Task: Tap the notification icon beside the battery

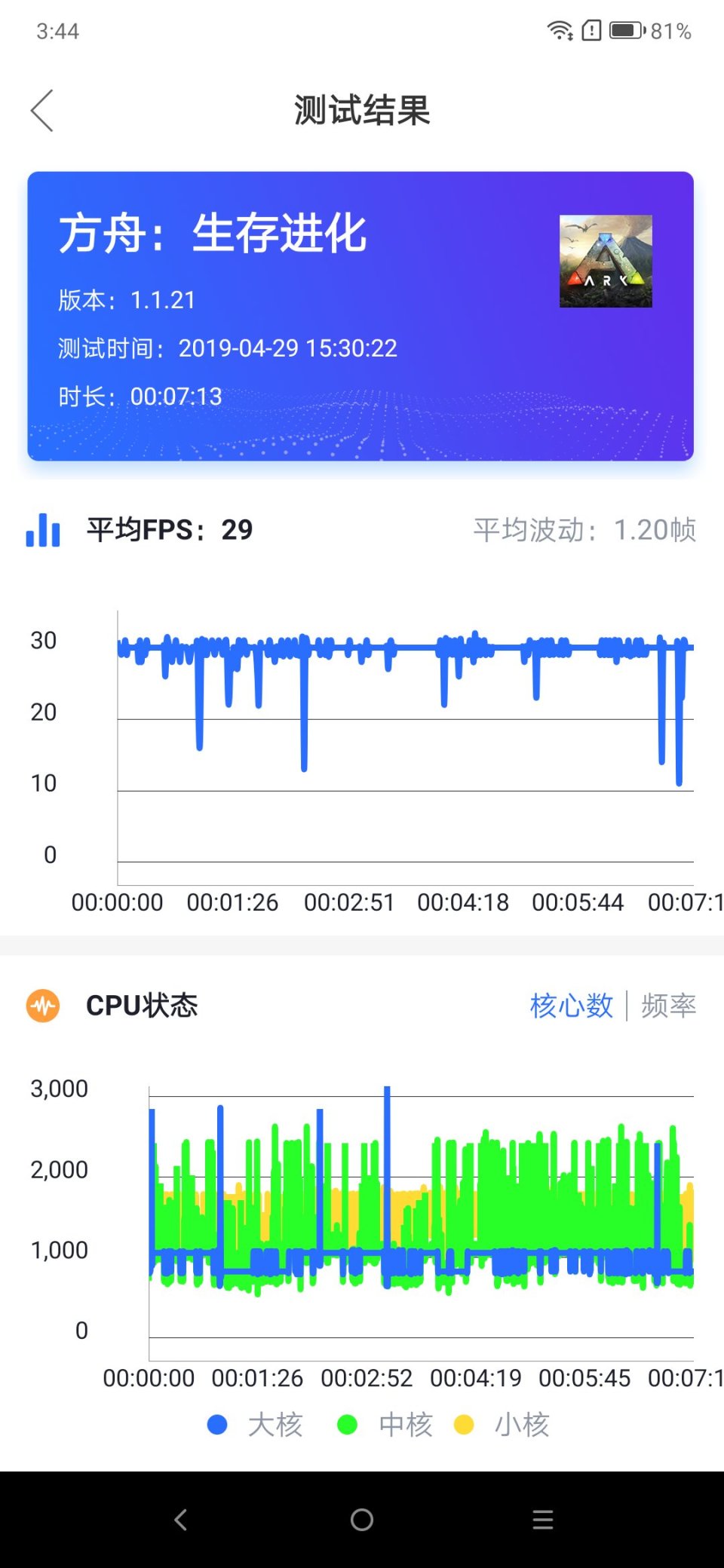Action: pos(591,30)
